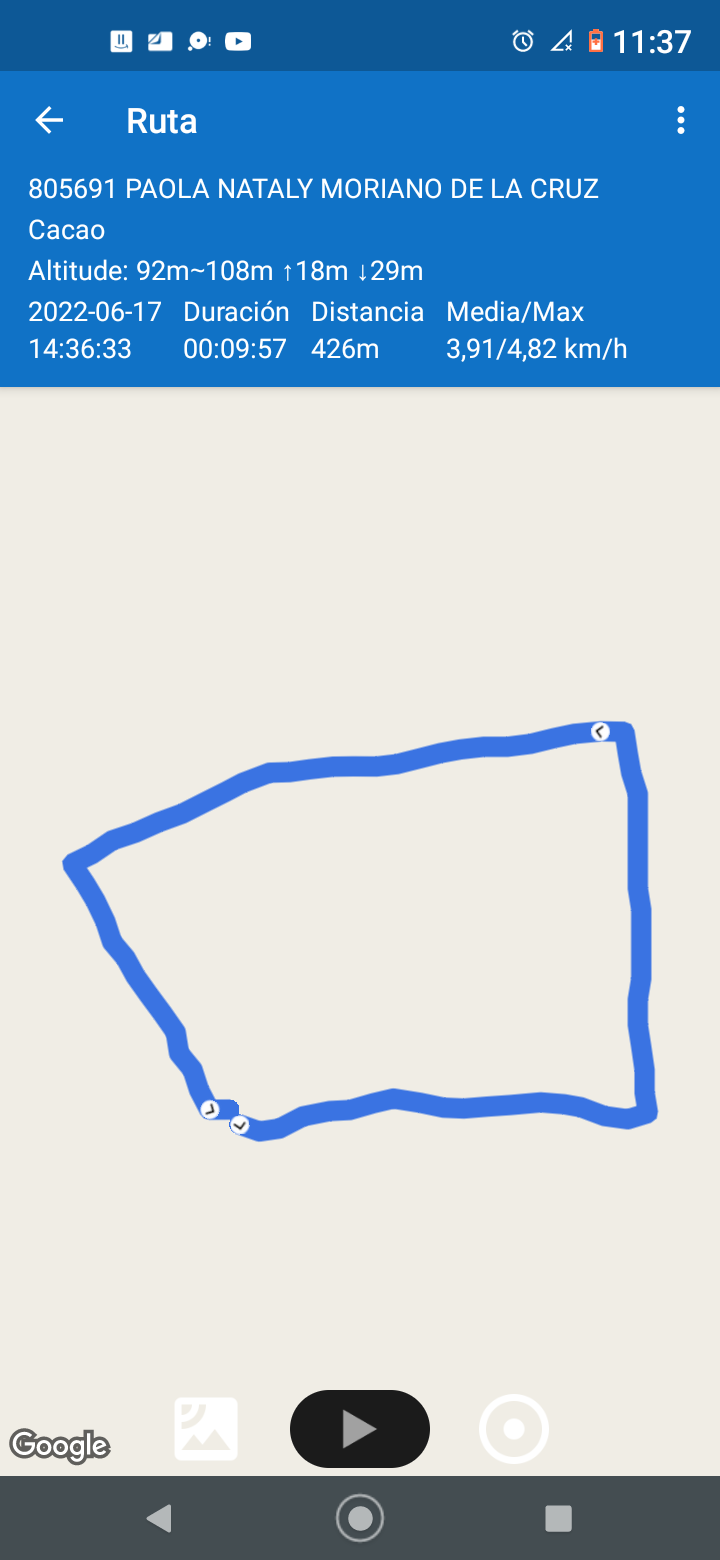
Task: Center map on current location
Action: (x=514, y=1429)
